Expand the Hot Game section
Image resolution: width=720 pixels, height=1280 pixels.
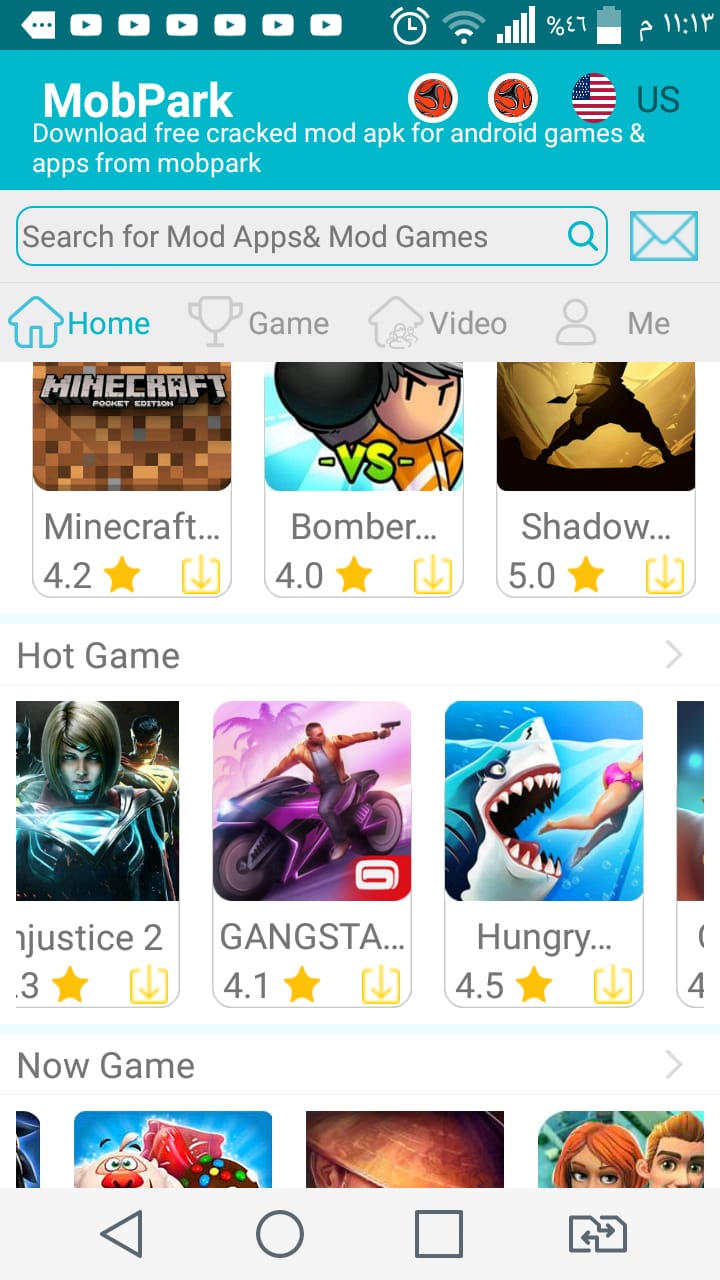674,656
